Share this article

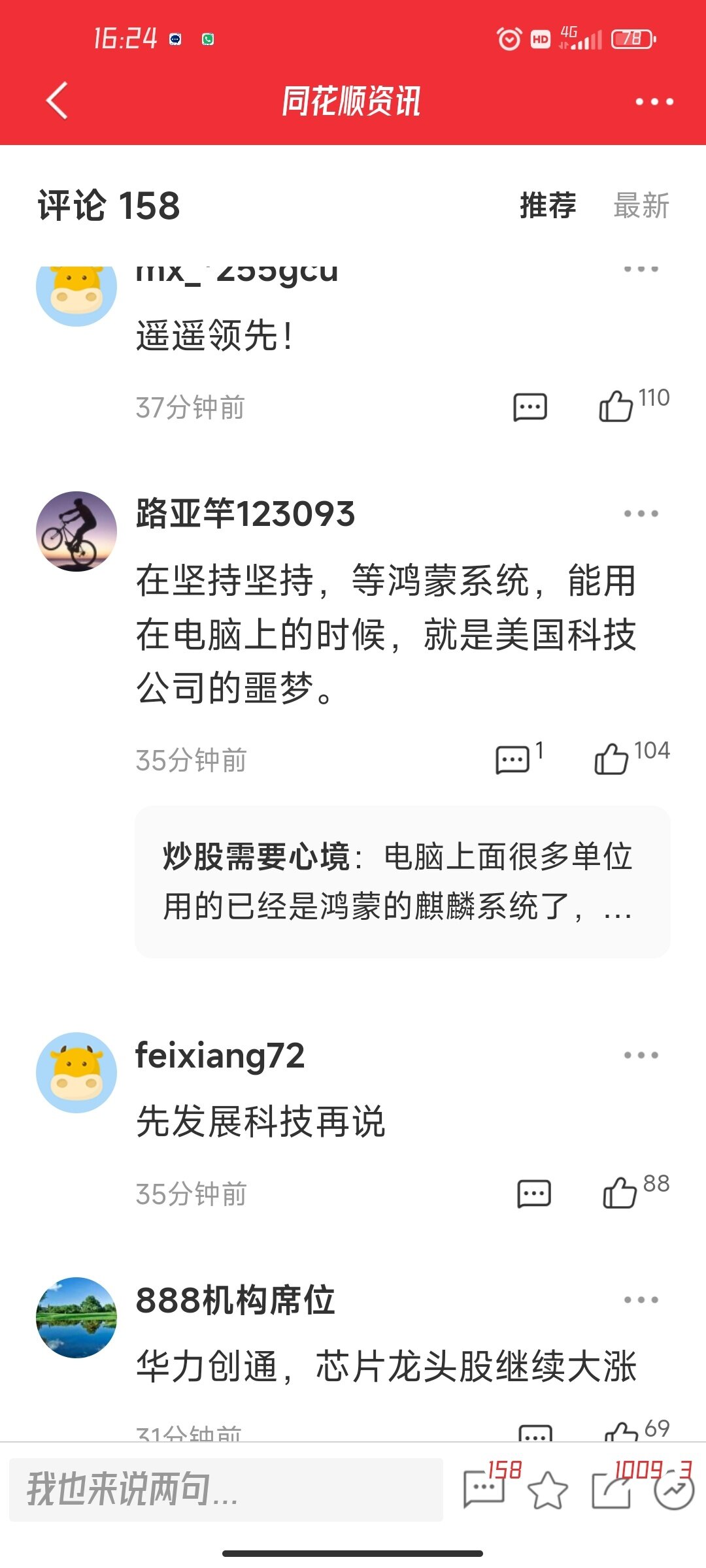point(611,1491)
